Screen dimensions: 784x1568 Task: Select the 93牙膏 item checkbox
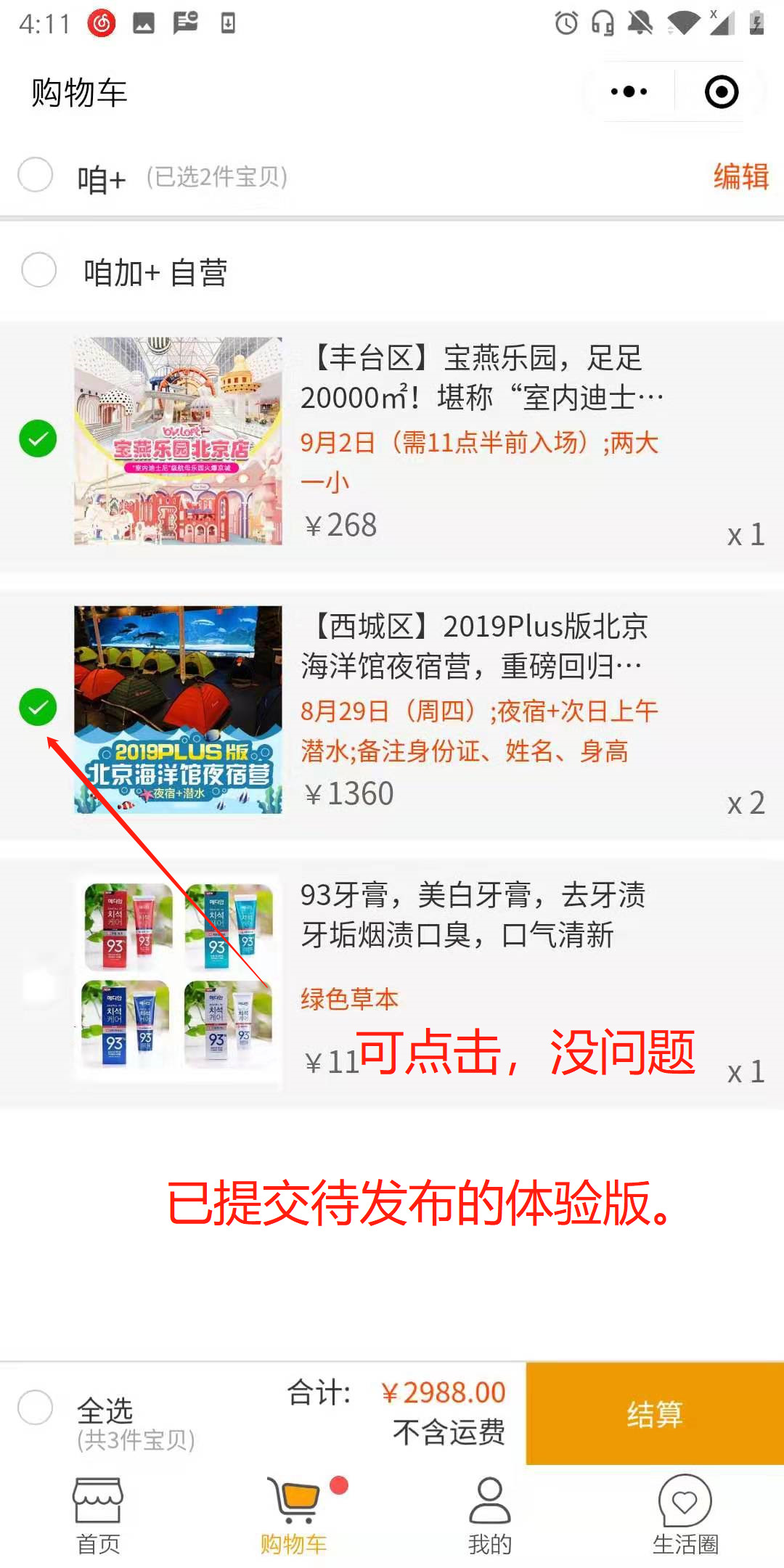point(38,984)
